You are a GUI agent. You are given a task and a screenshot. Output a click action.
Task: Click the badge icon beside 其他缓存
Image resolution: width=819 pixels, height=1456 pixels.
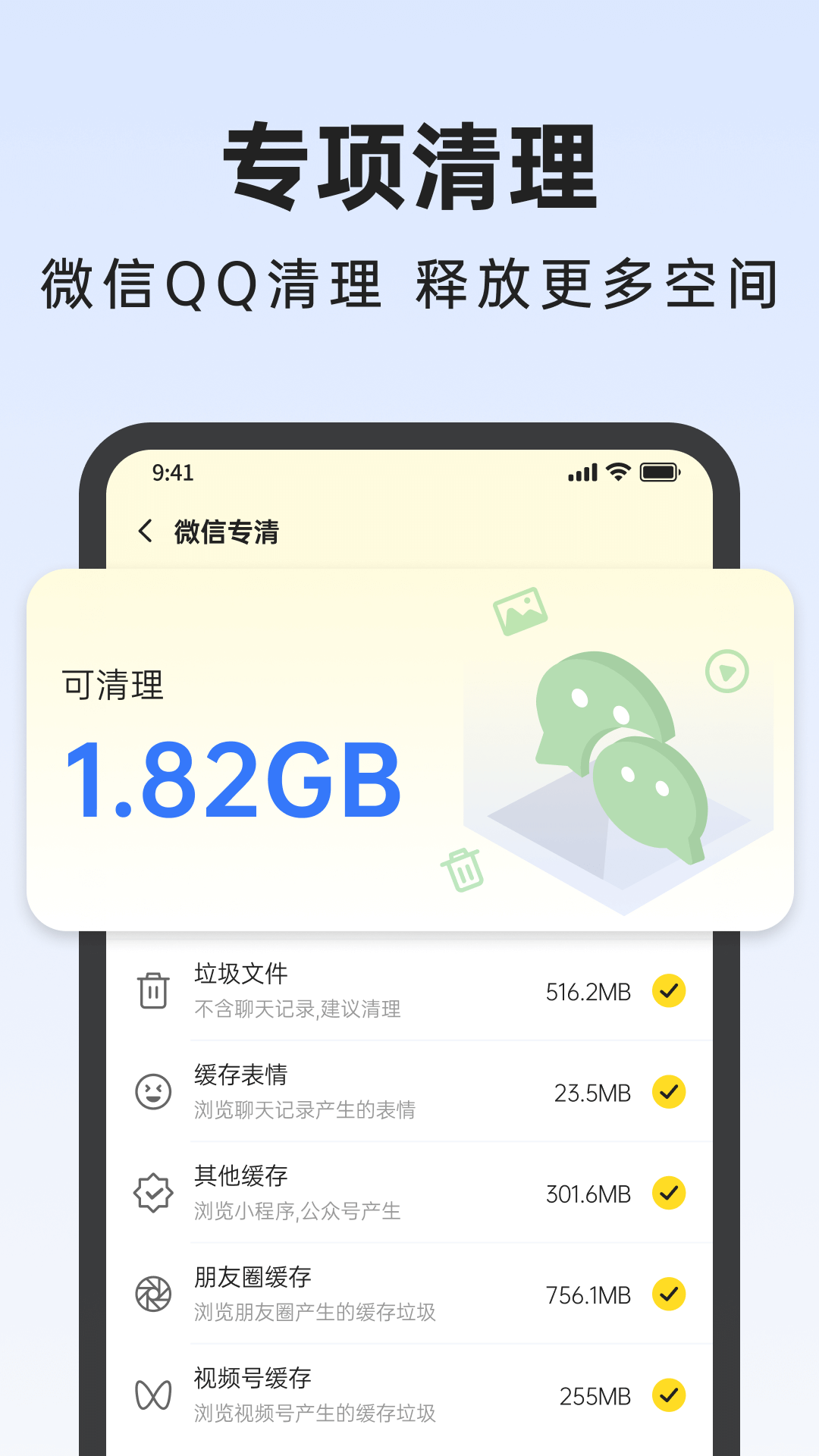click(153, 1194)
